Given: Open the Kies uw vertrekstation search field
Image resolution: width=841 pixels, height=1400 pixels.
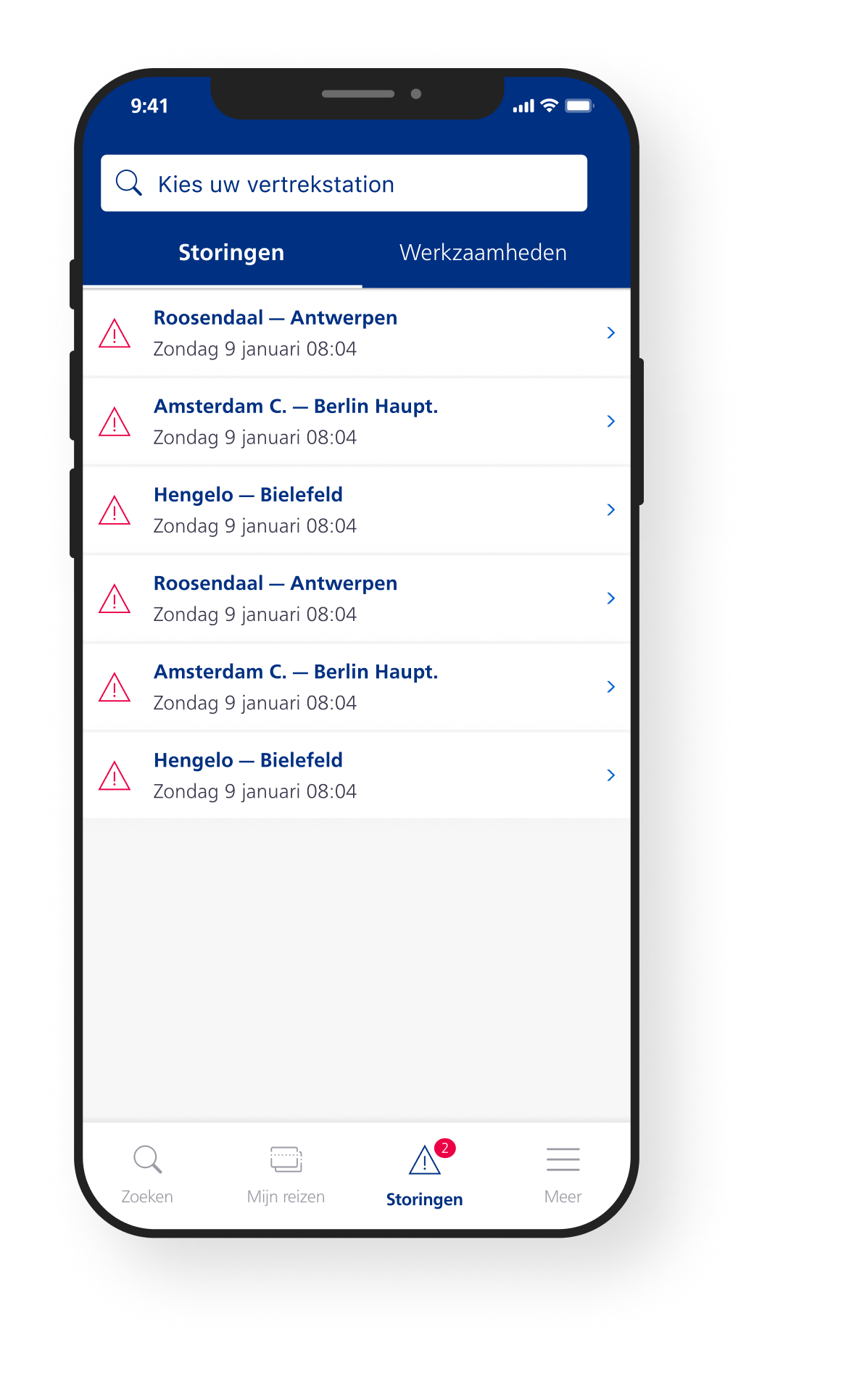Looking at the screenshot, I should [344, 183].
